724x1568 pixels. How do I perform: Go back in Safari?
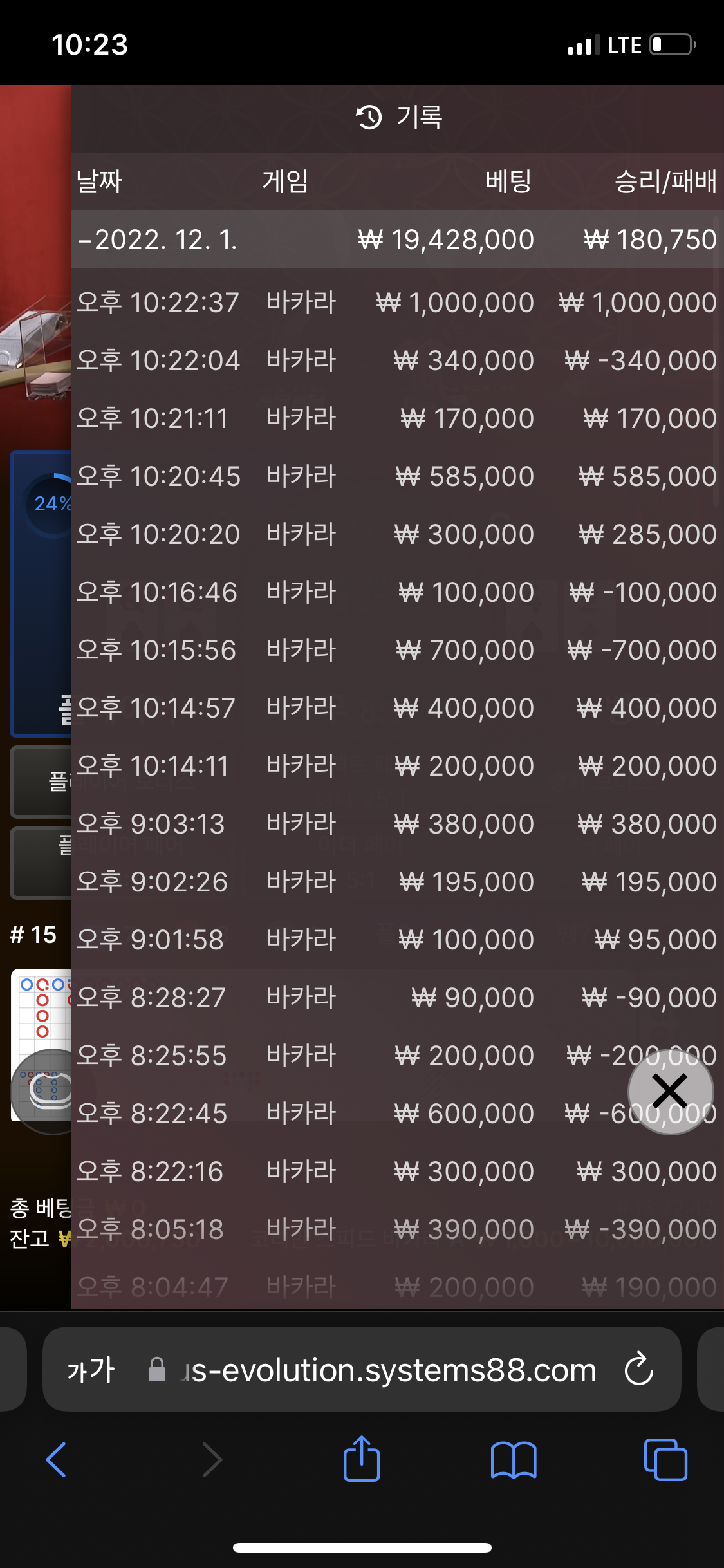[x=56, y=1460]
